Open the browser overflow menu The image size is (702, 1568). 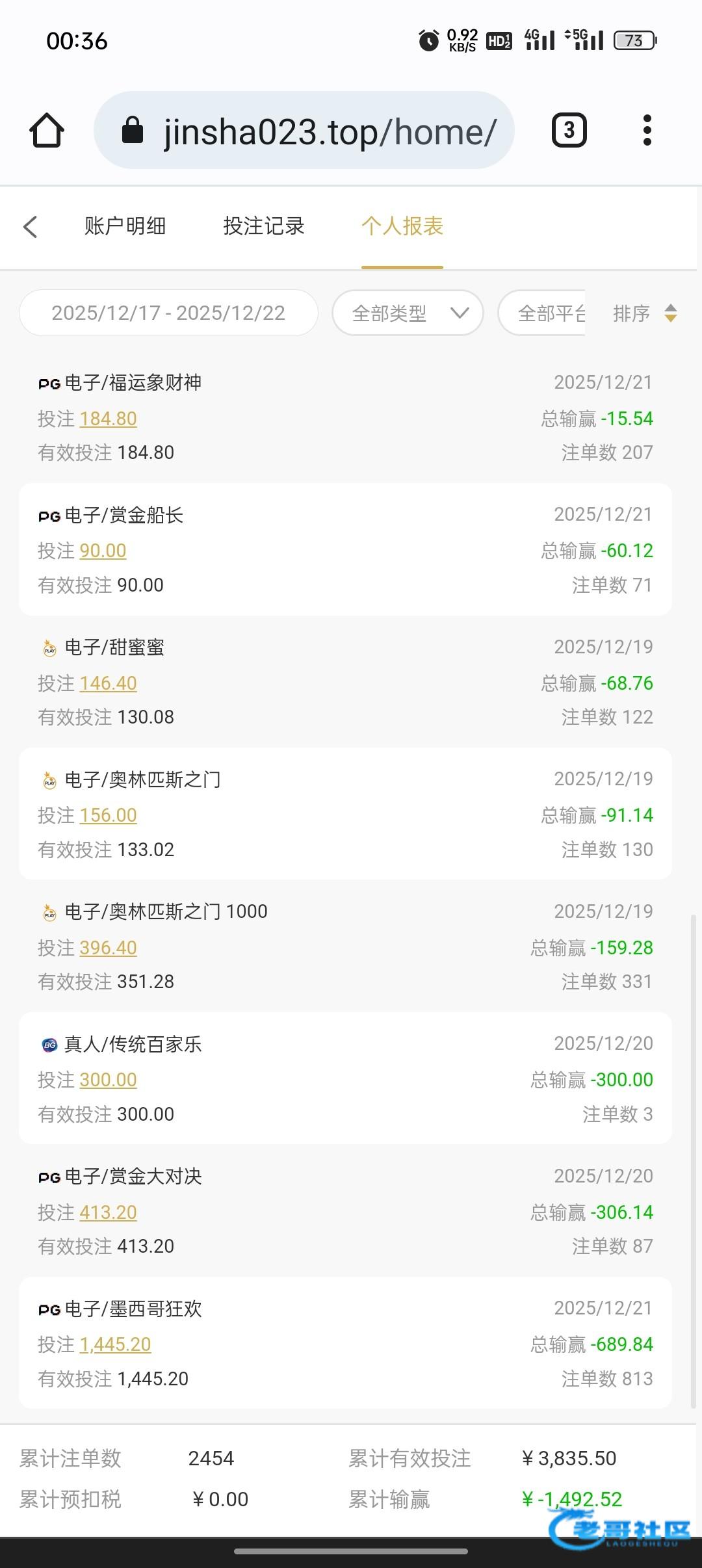click(647, 131)
